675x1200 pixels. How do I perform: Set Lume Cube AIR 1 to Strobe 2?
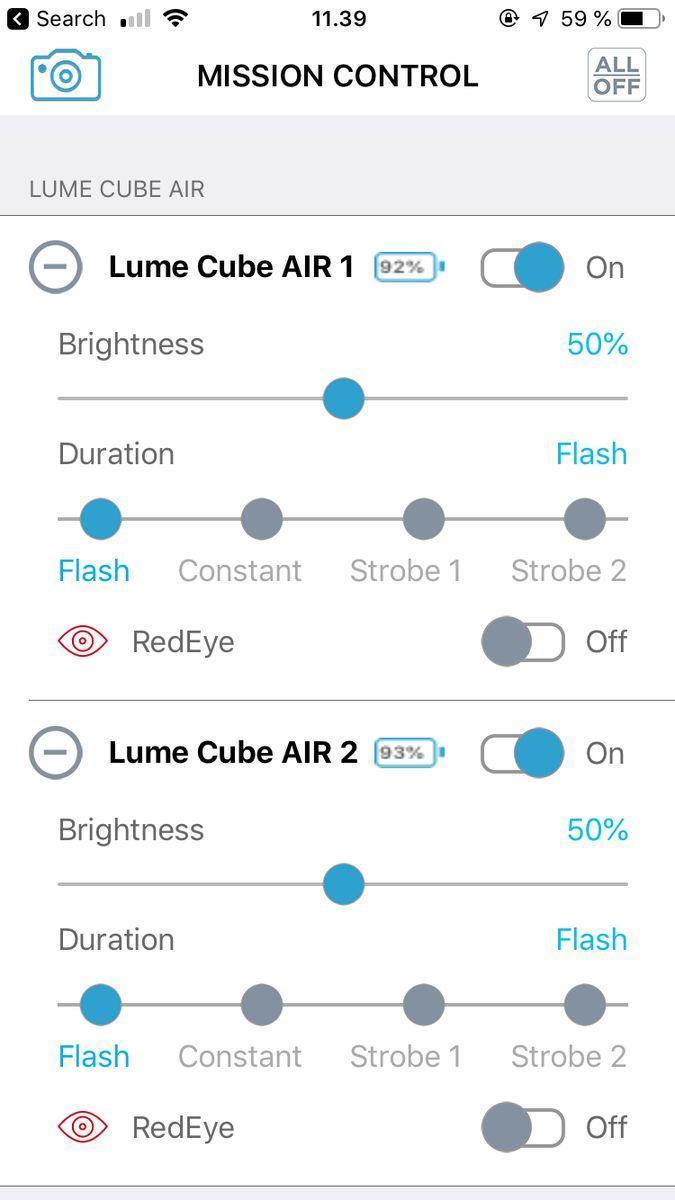tap(585, 519)
